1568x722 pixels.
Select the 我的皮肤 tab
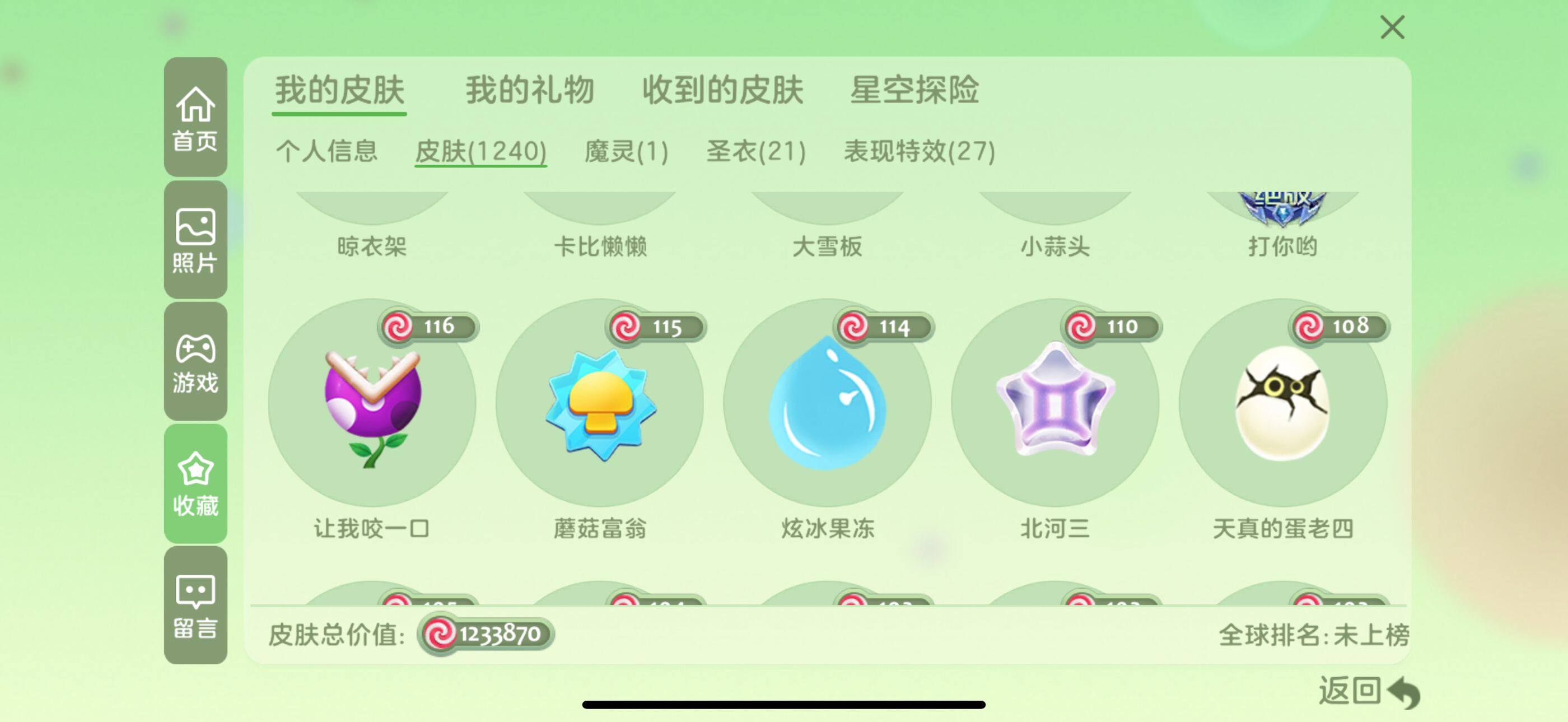[339, 91]
